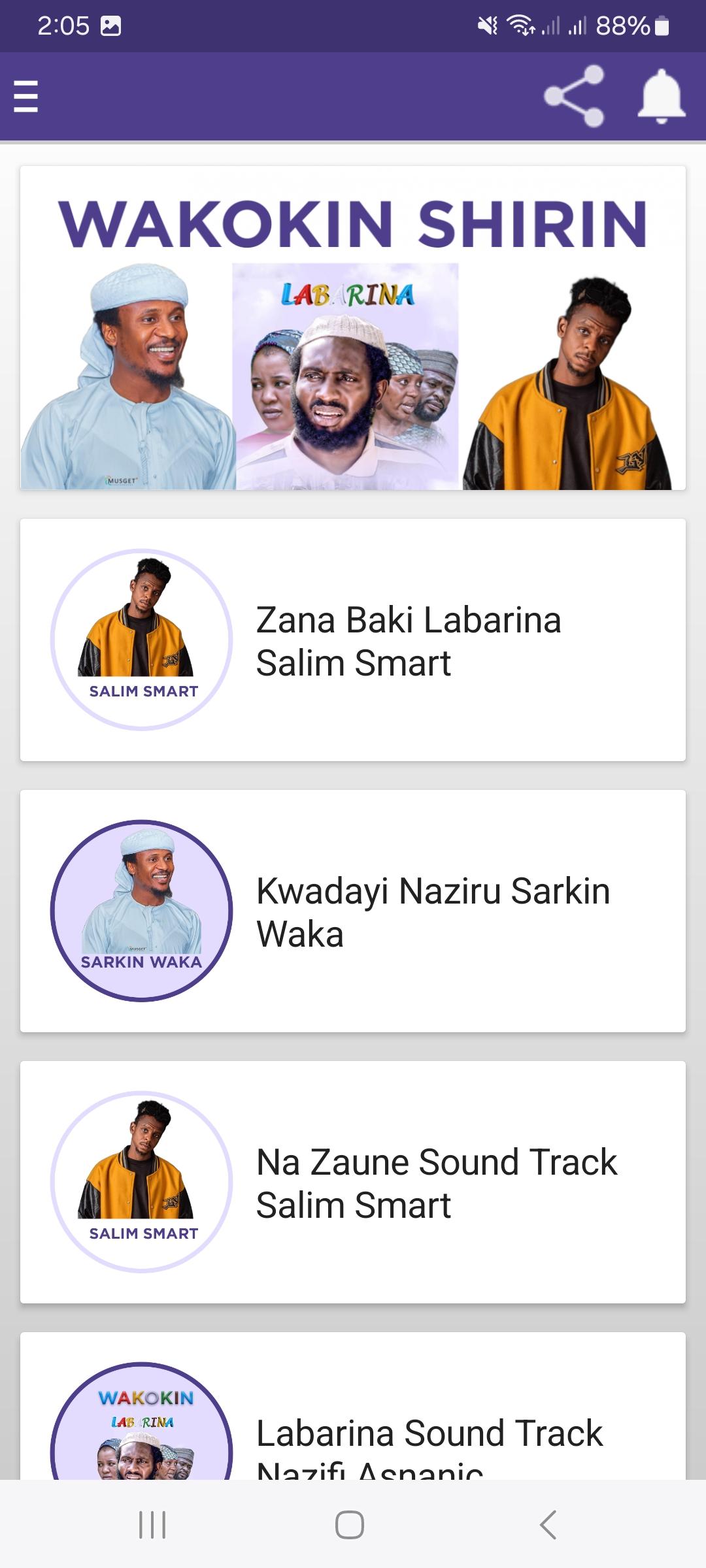Open the hamburger drawer menu

tap(26, 96)
